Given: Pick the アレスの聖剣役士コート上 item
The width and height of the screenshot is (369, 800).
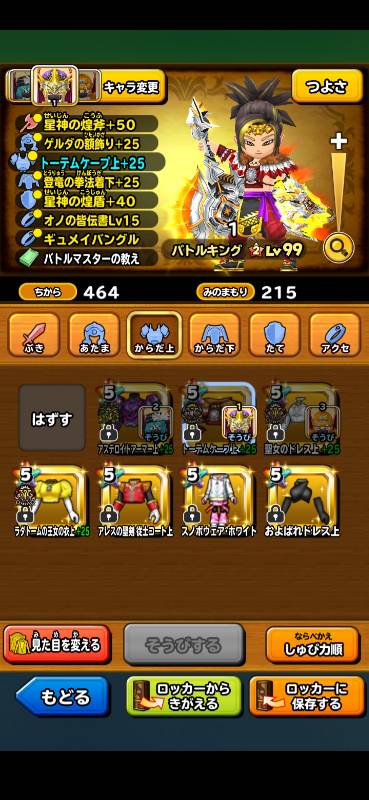Looking at the screenshot, I should (x=135, y=501).
